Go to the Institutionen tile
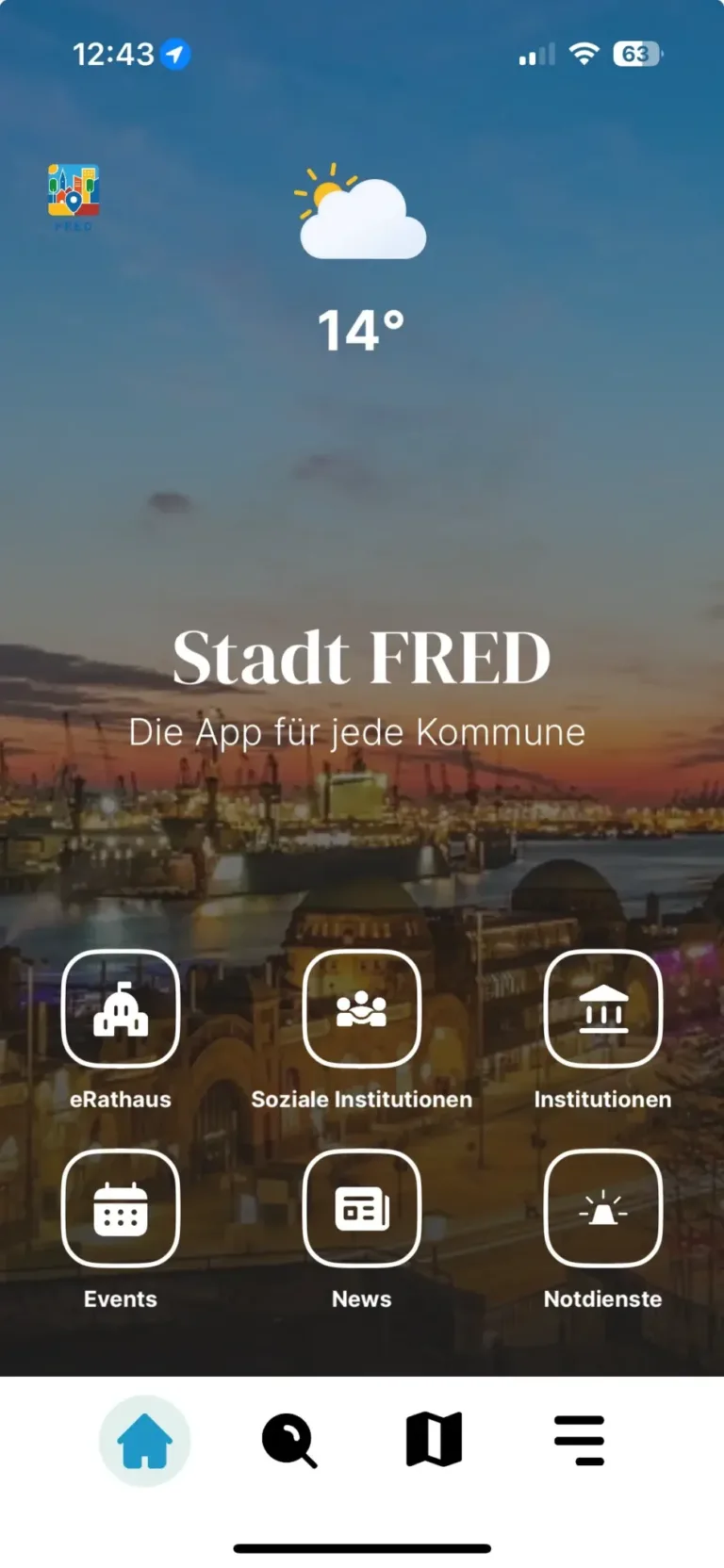724x1568 pixels. click(x=602, y=1008)
